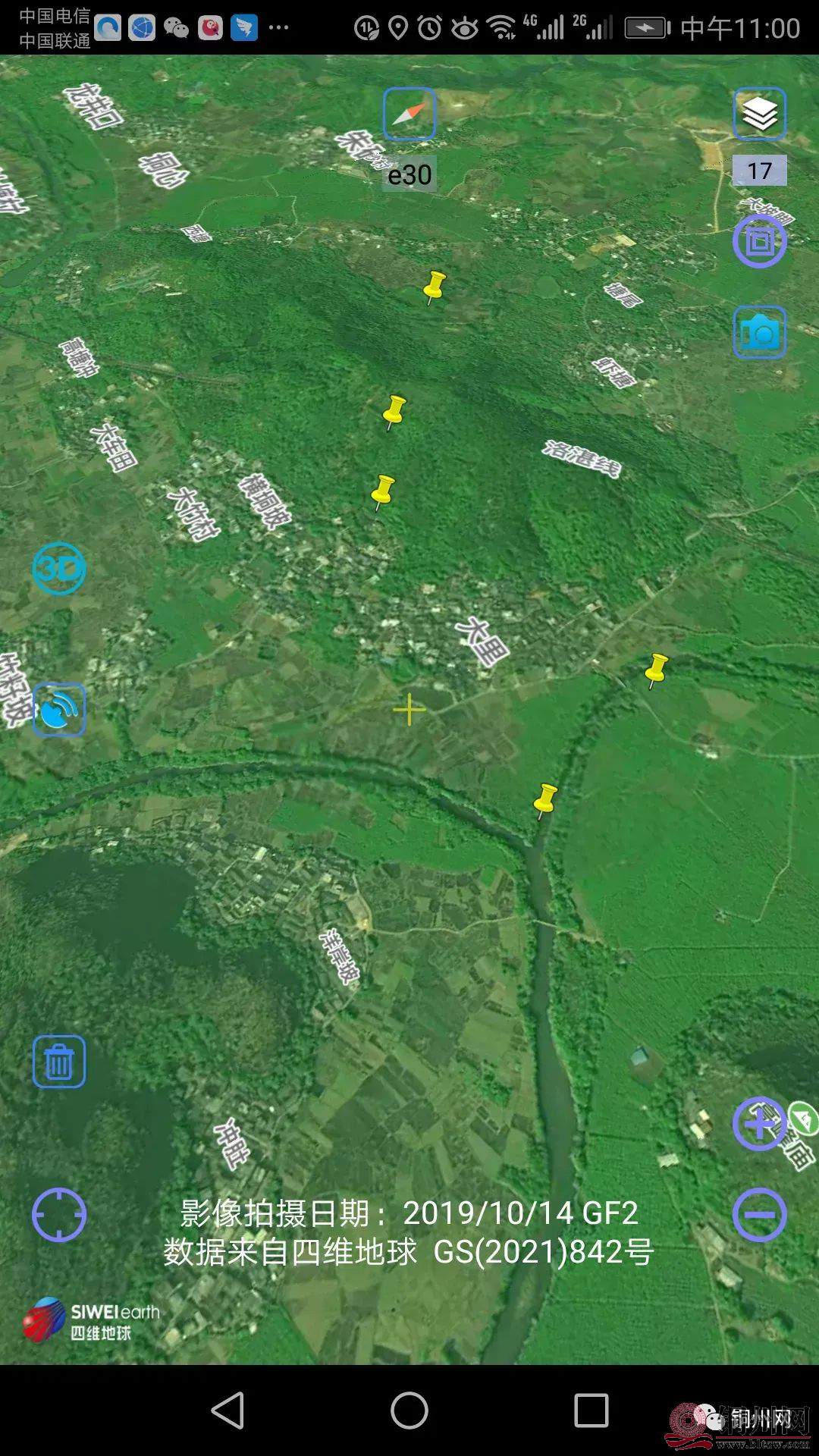This screenshot has height=1456, width=819.
Task: Go back with the system back button
Action: point(227,1410)
